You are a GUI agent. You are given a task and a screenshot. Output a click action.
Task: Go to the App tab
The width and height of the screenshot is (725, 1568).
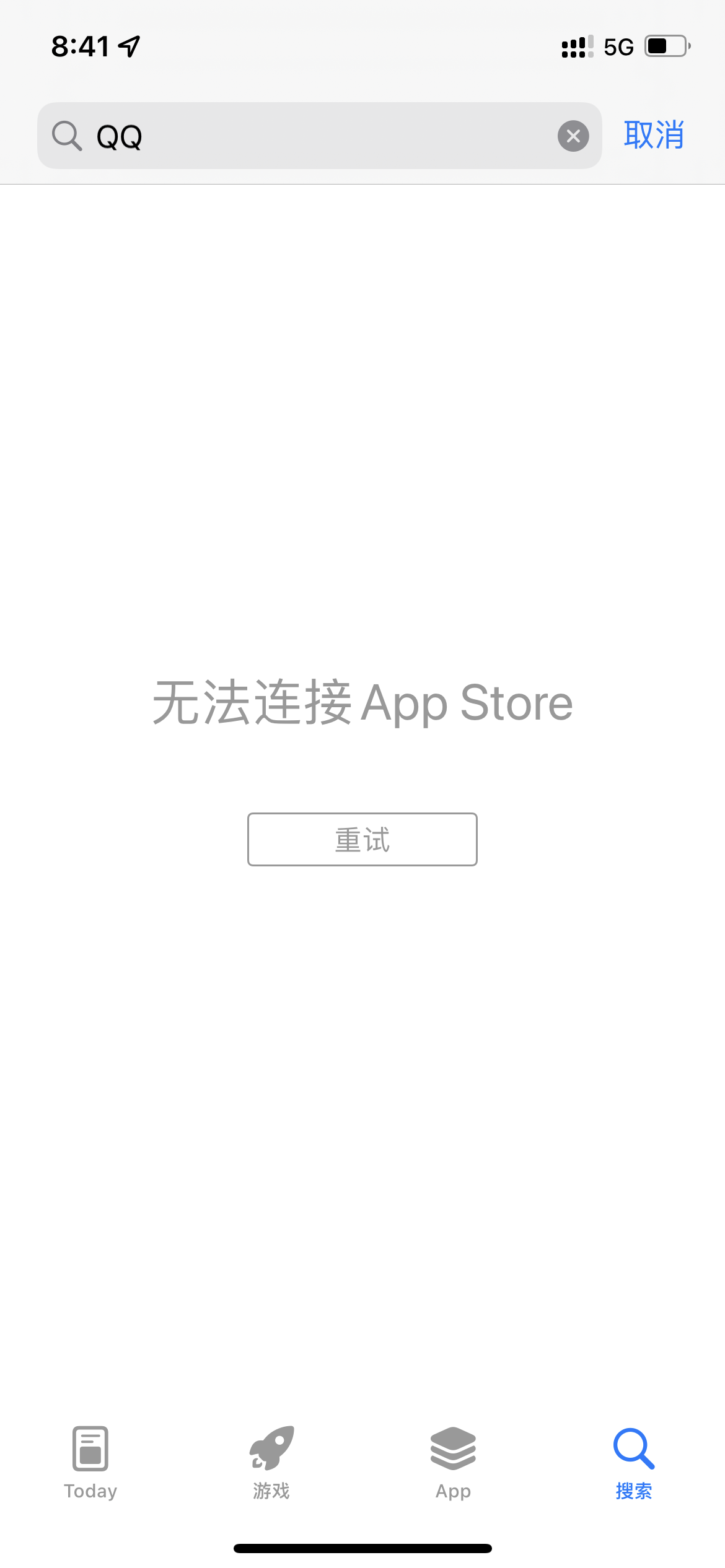tap(453, 1462)
